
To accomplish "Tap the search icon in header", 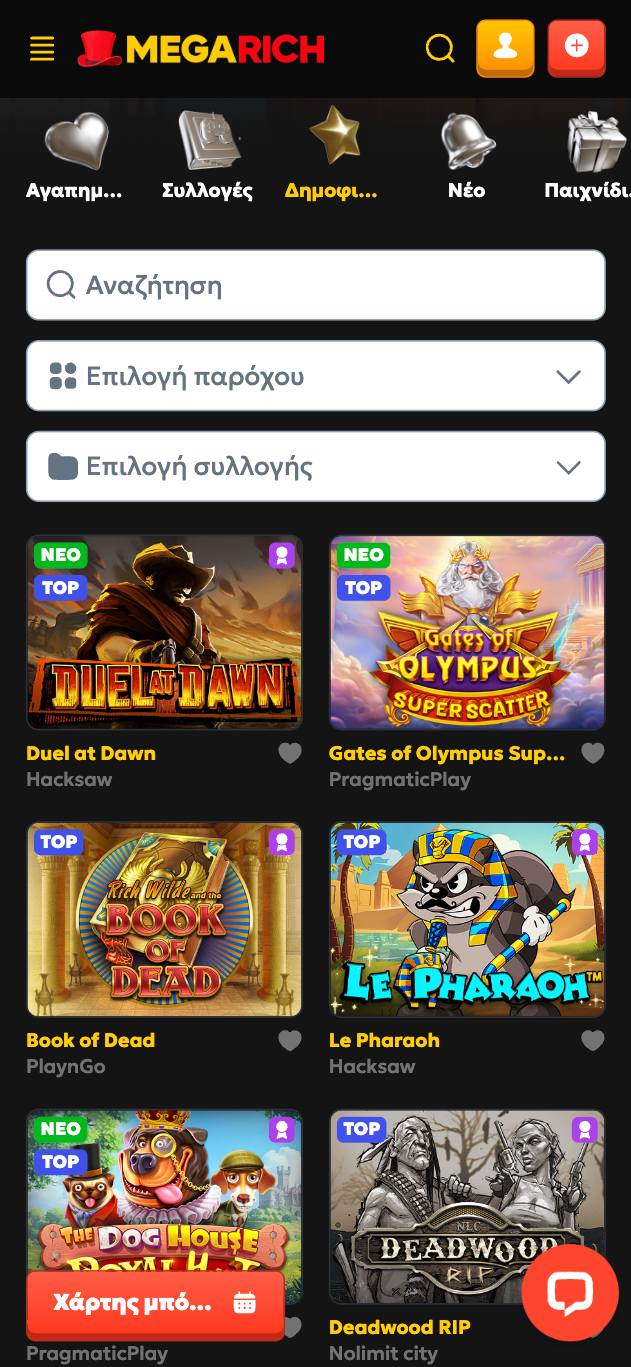I will 440,48.
